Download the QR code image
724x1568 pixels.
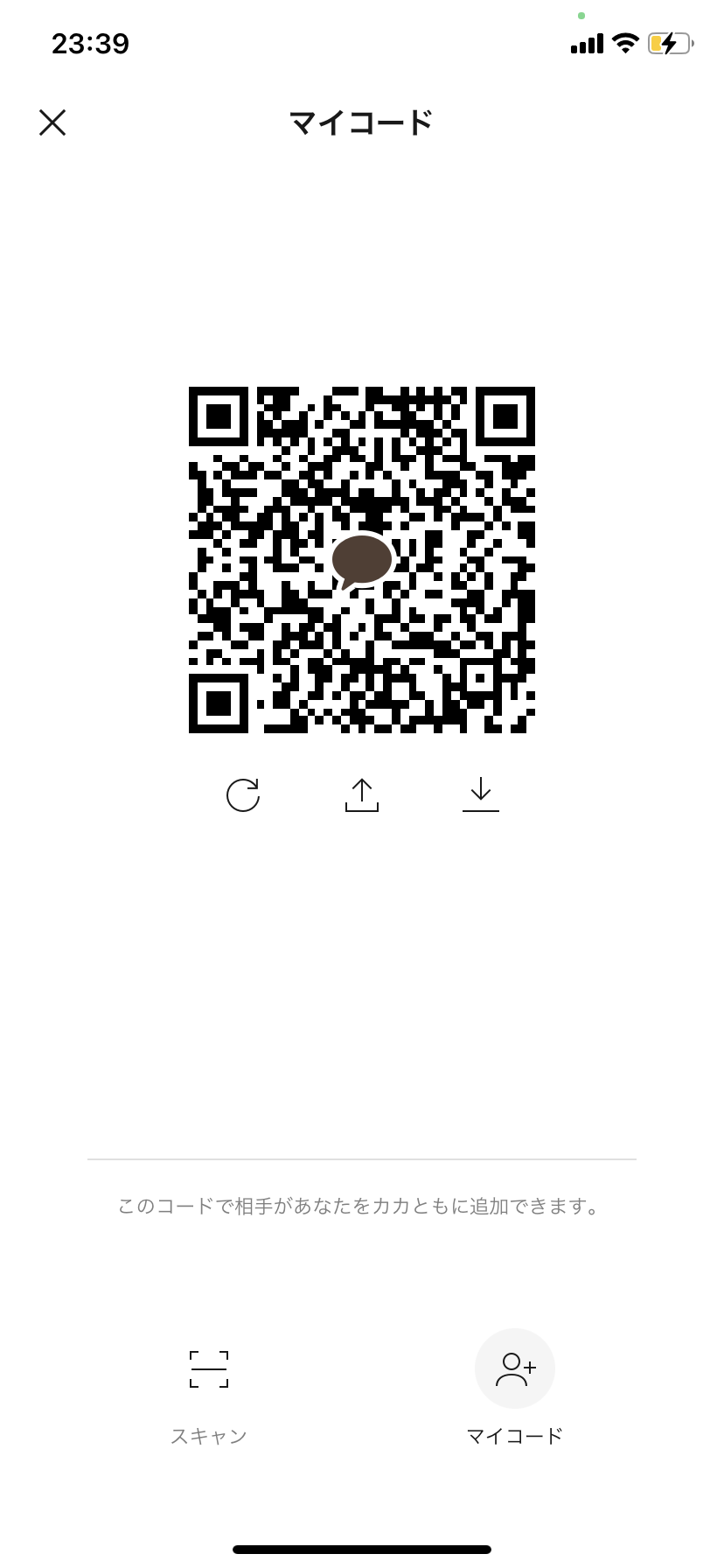pyautogui.click(x=481, y=794)
